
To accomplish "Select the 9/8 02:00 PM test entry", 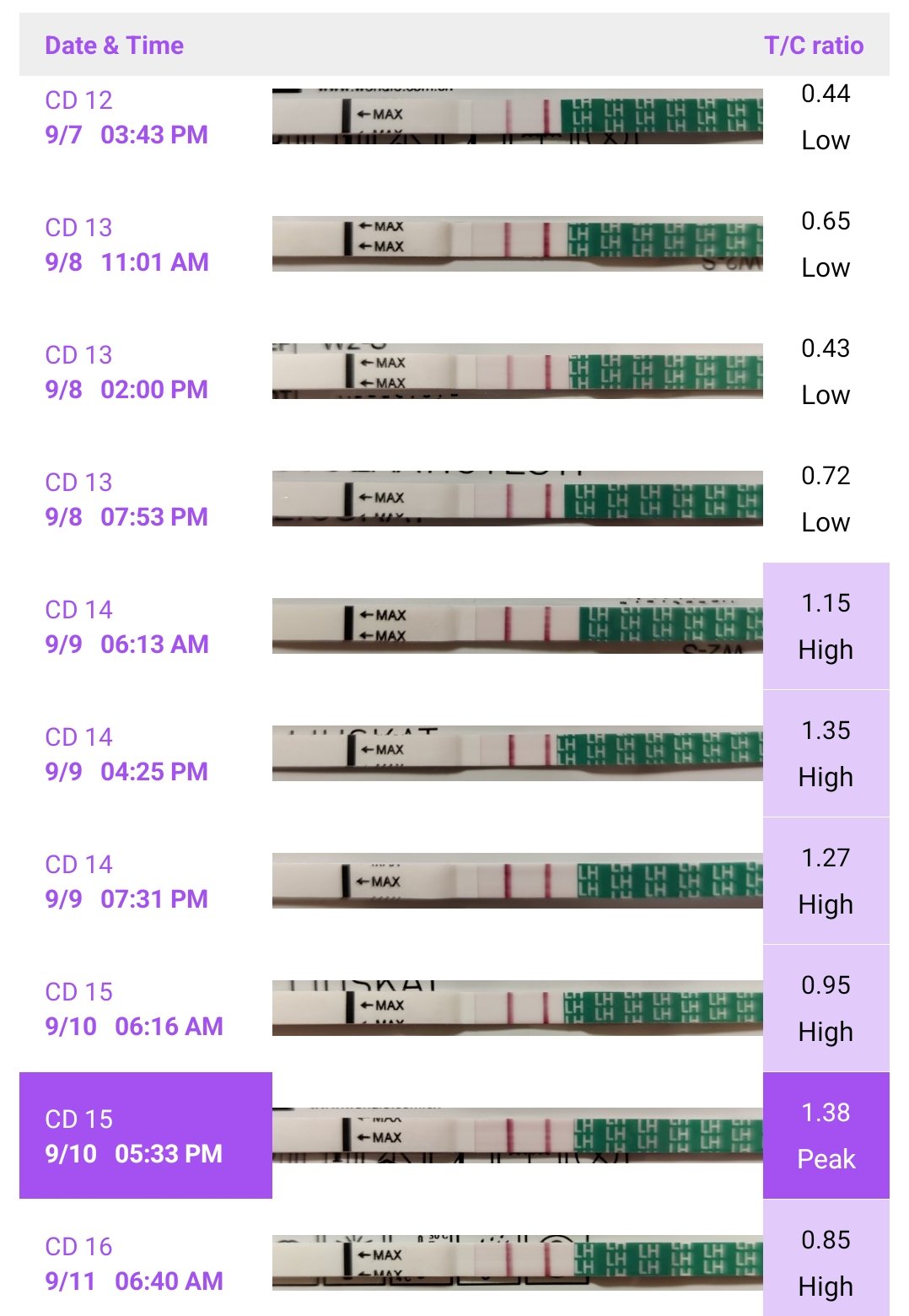I will pyautogui.click(x=454, y=372).
